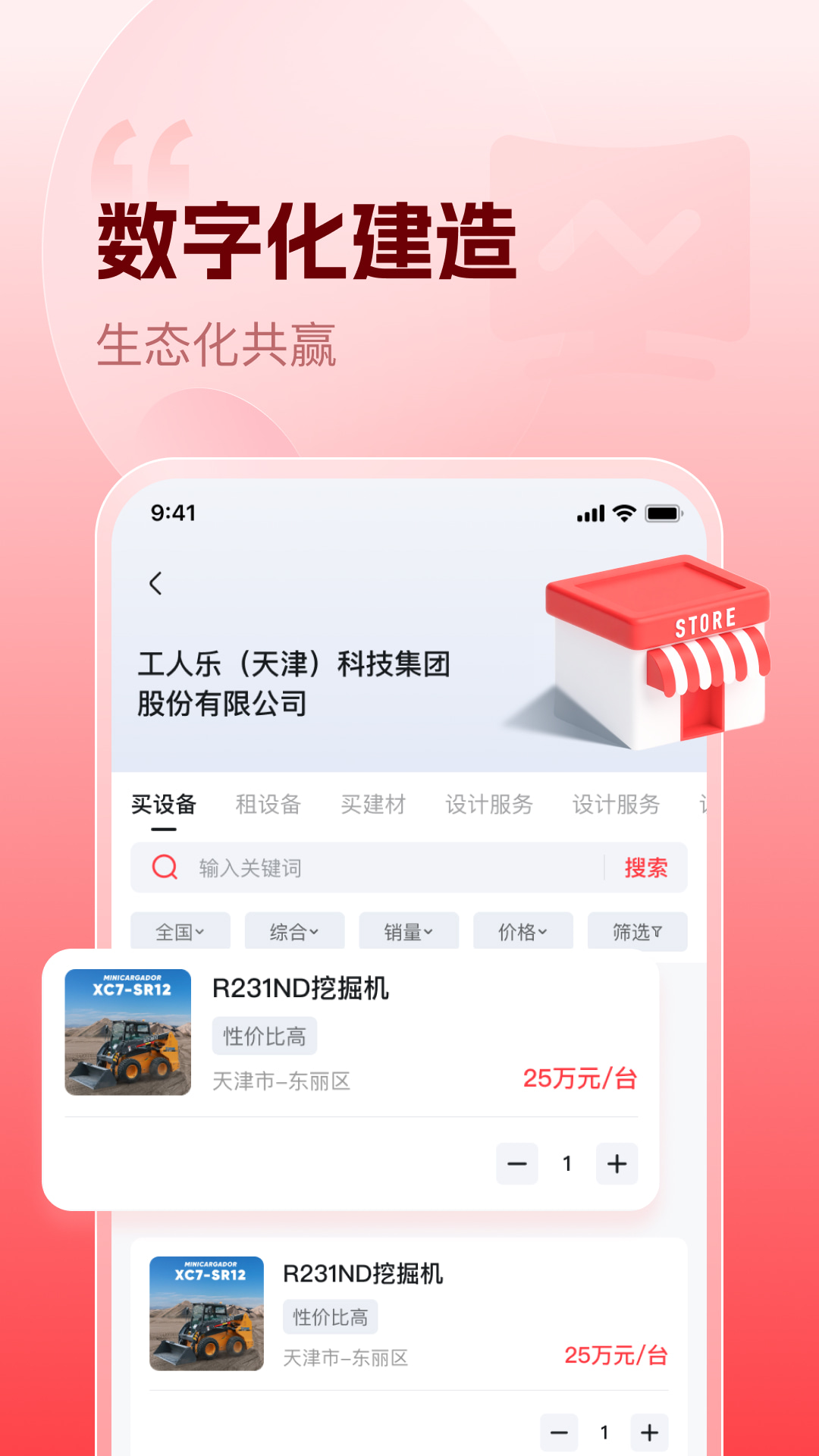Switch to the 租设备 tab
The image size is (819, 1456).
(269, 805)
